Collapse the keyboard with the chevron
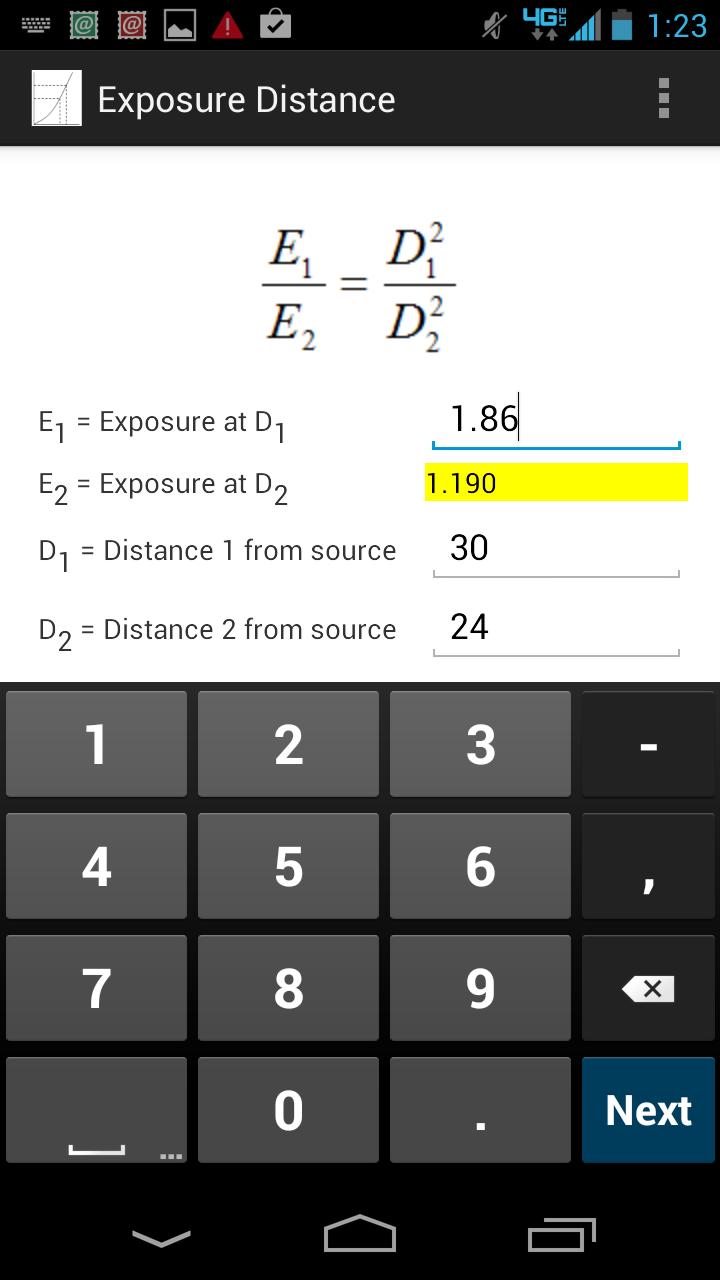Image resolution: width=720 pixels, height=1280 pixels. click(160, 1236)
